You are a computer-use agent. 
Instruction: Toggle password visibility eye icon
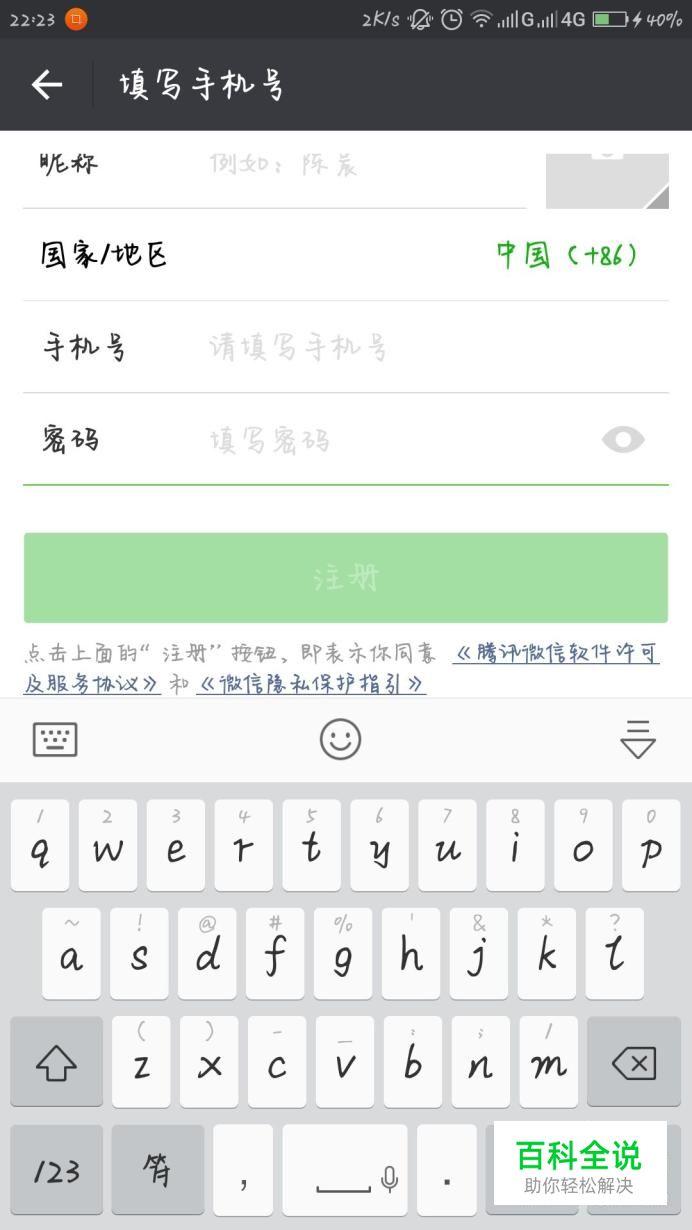(x=623, y=439)
